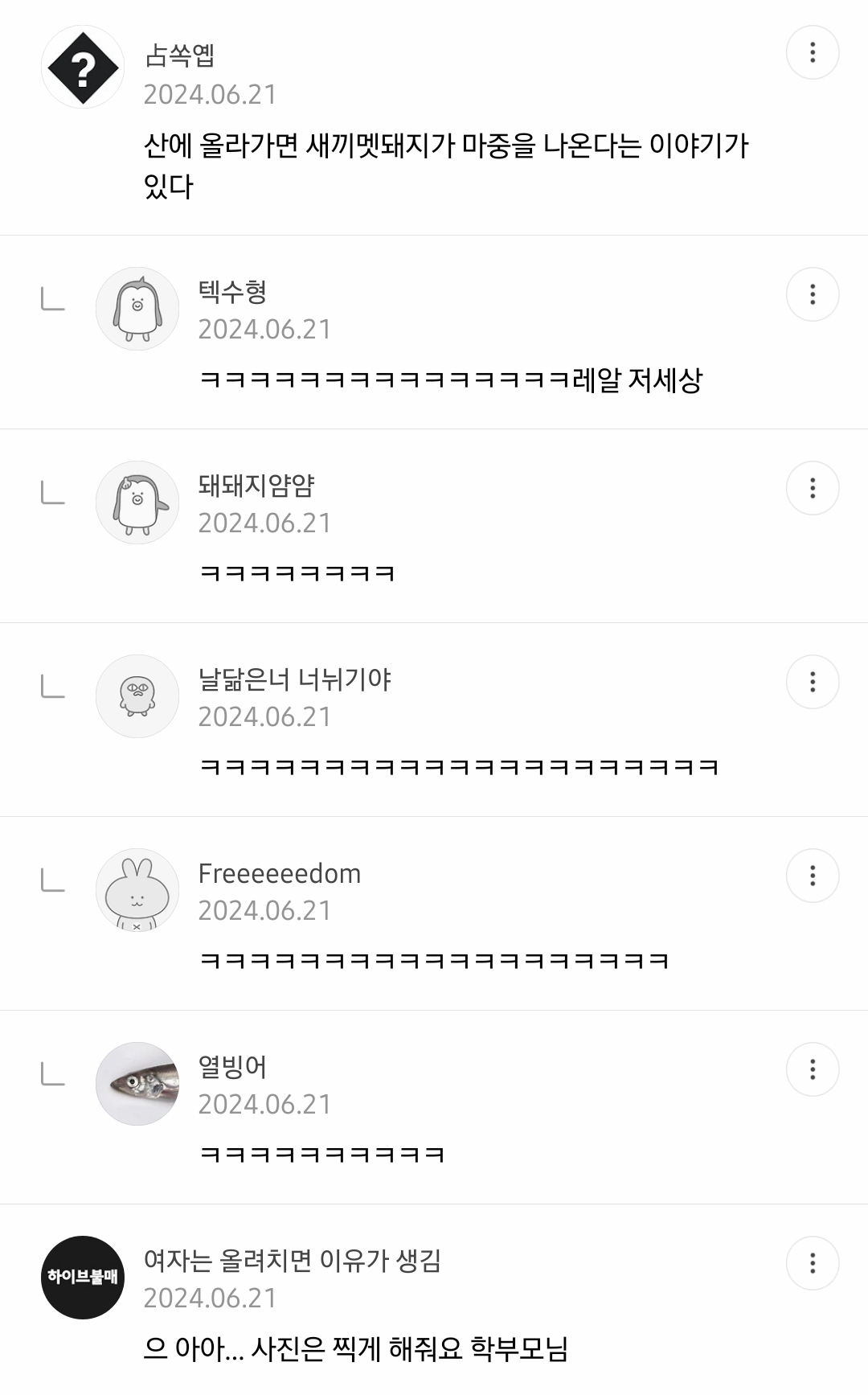The image size is (868, 1395).
Task: Open options menu for 텍수형's comment
Action: (x=814, y=295)
